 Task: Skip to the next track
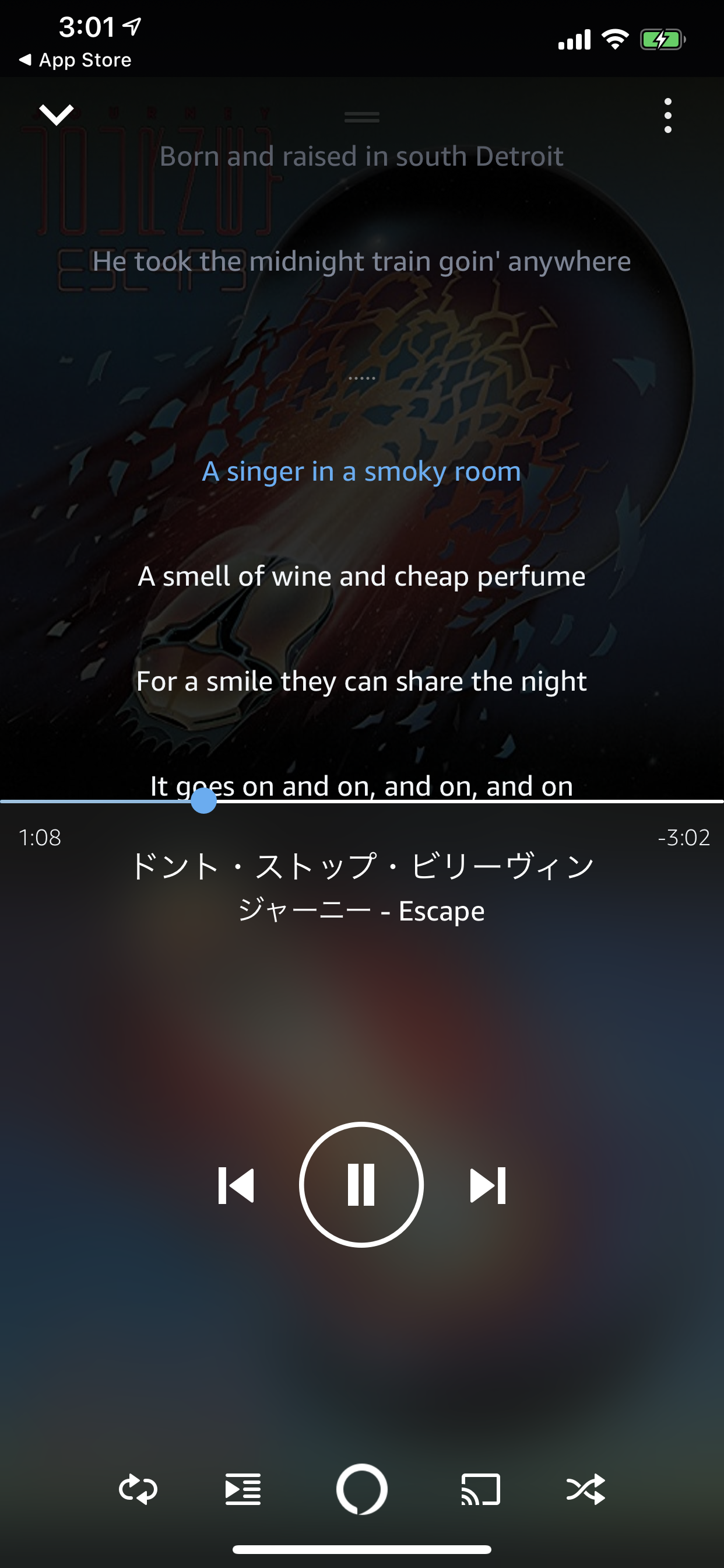[x=487, y=1185]
